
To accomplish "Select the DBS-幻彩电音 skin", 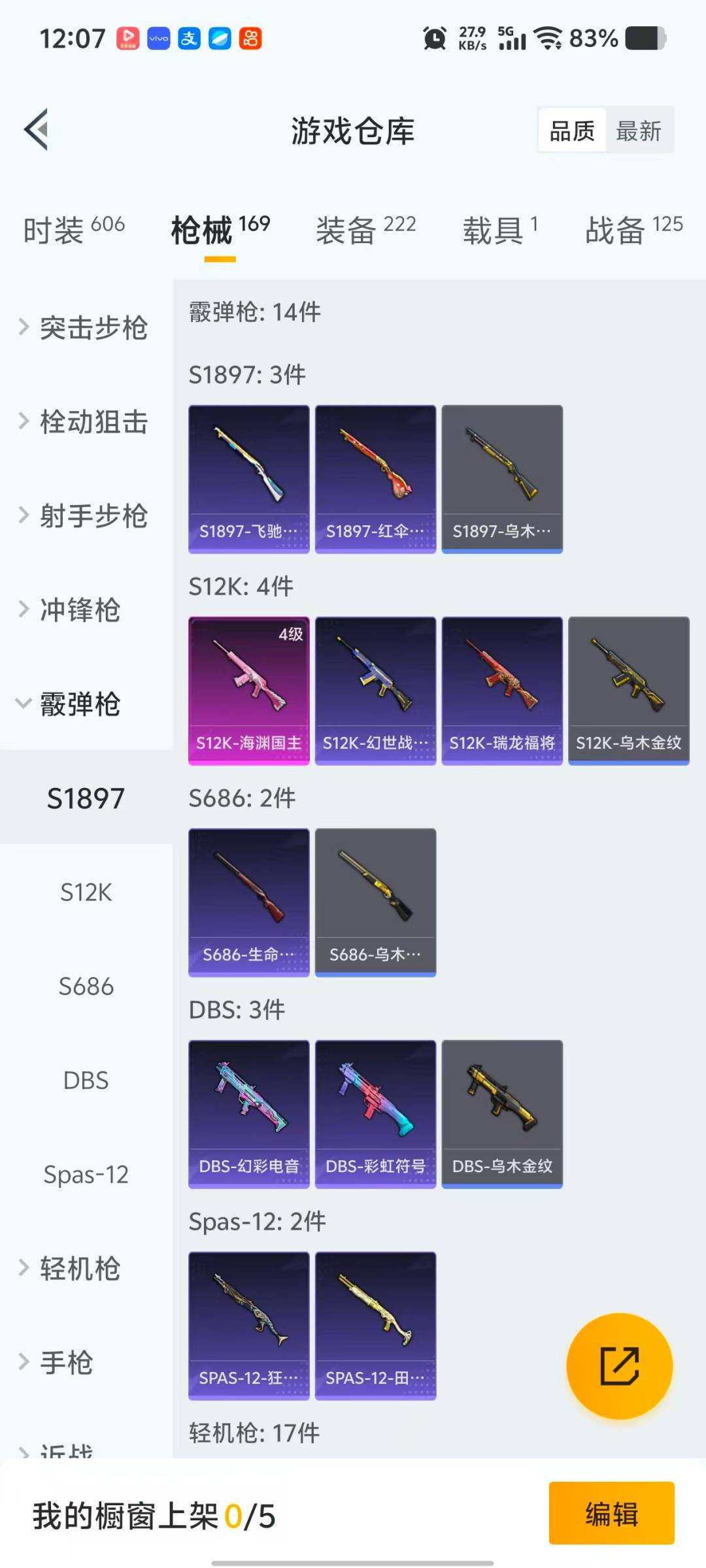I will [248, 1113].
